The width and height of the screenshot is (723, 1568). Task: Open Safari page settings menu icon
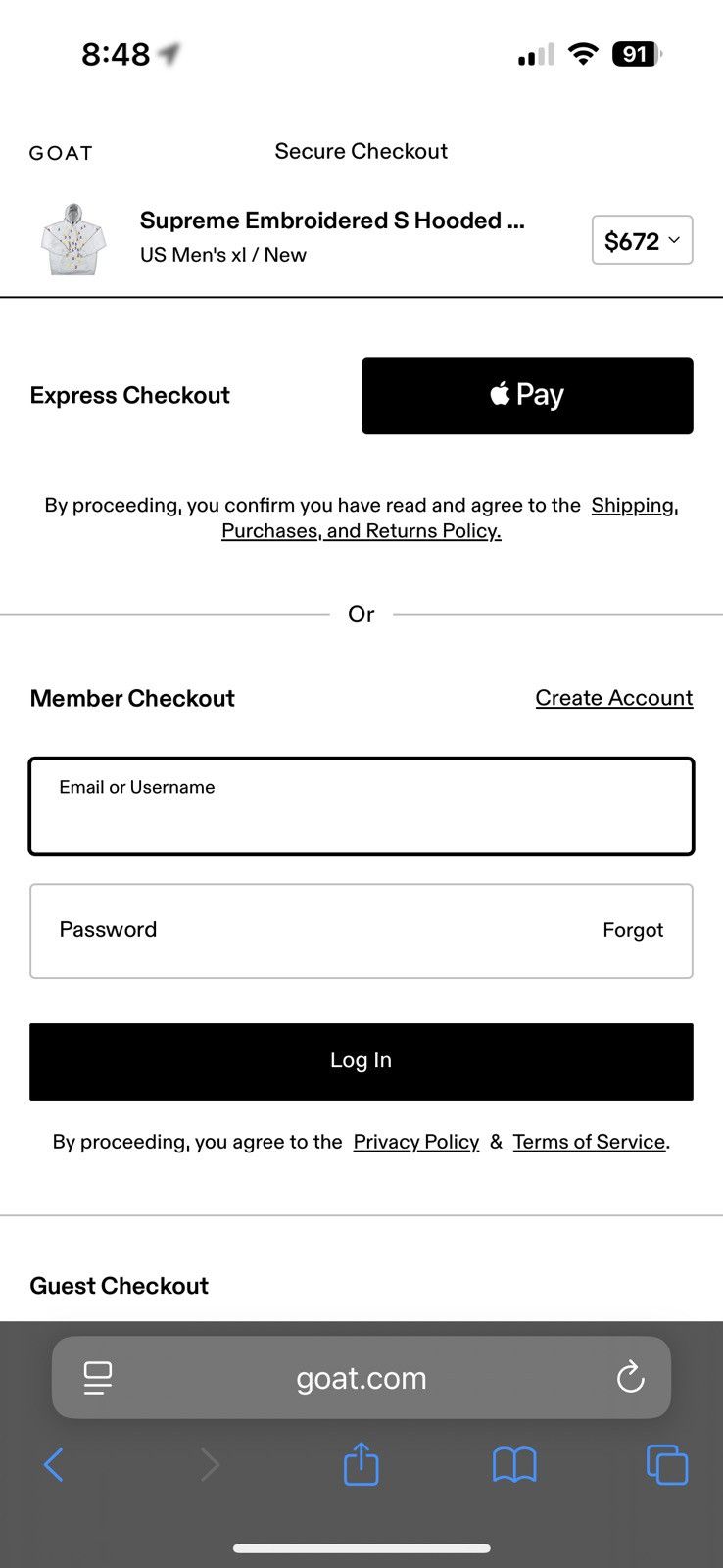point(97,1378)
